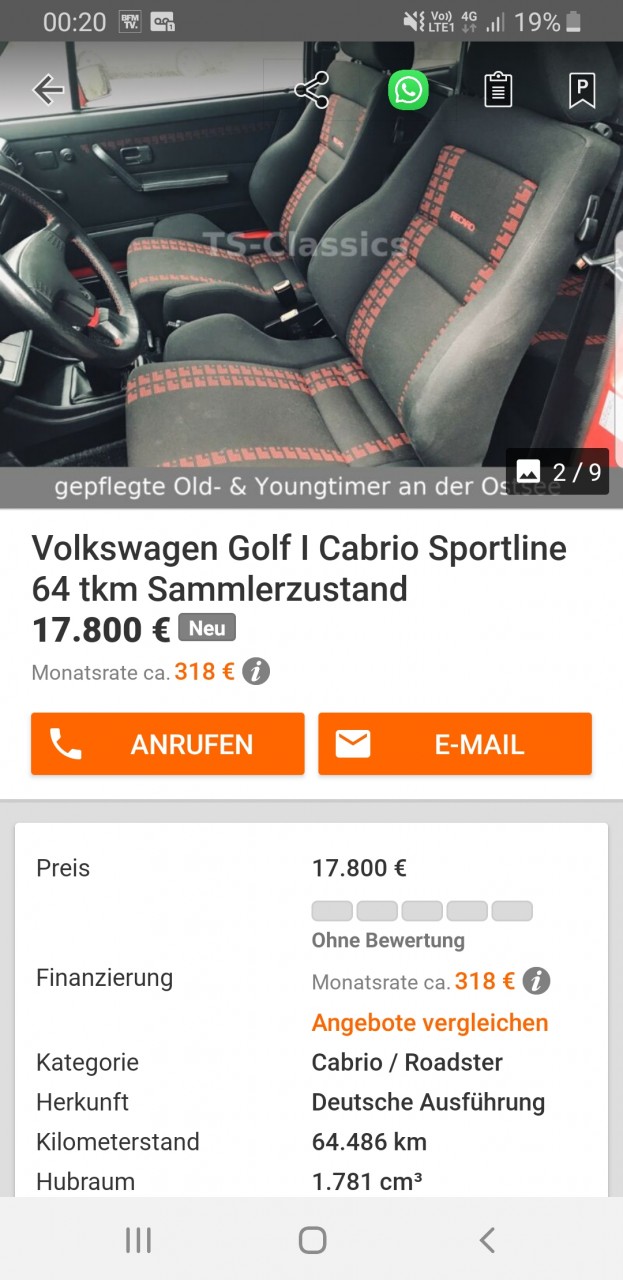
Task: Email the seller with E-MAIL
Action: click(x=455, y=744)
